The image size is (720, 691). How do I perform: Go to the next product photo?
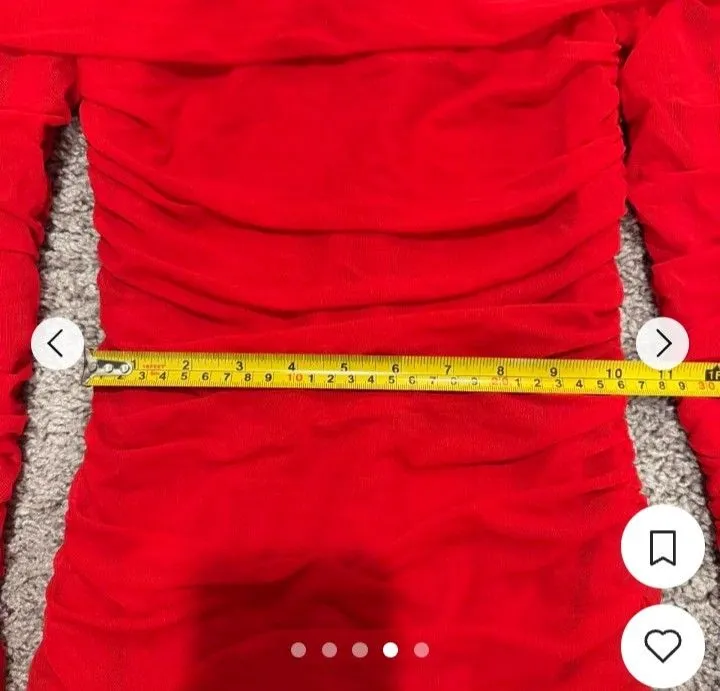[x=662, y=343]
